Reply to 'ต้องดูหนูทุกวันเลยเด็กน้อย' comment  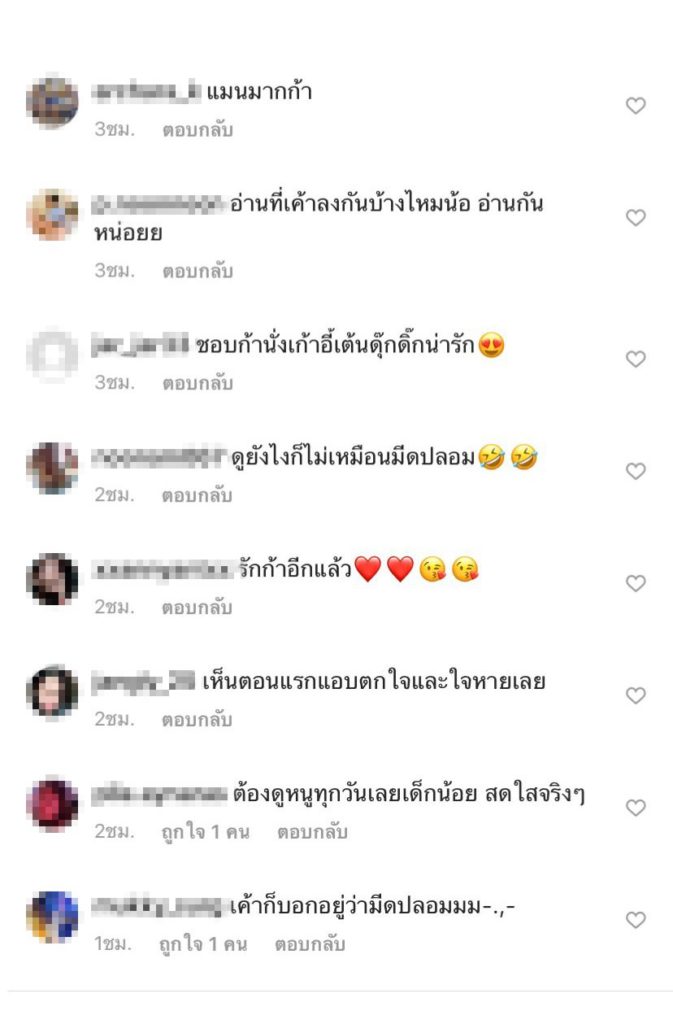pyautogui.click(x=312, y=832)
